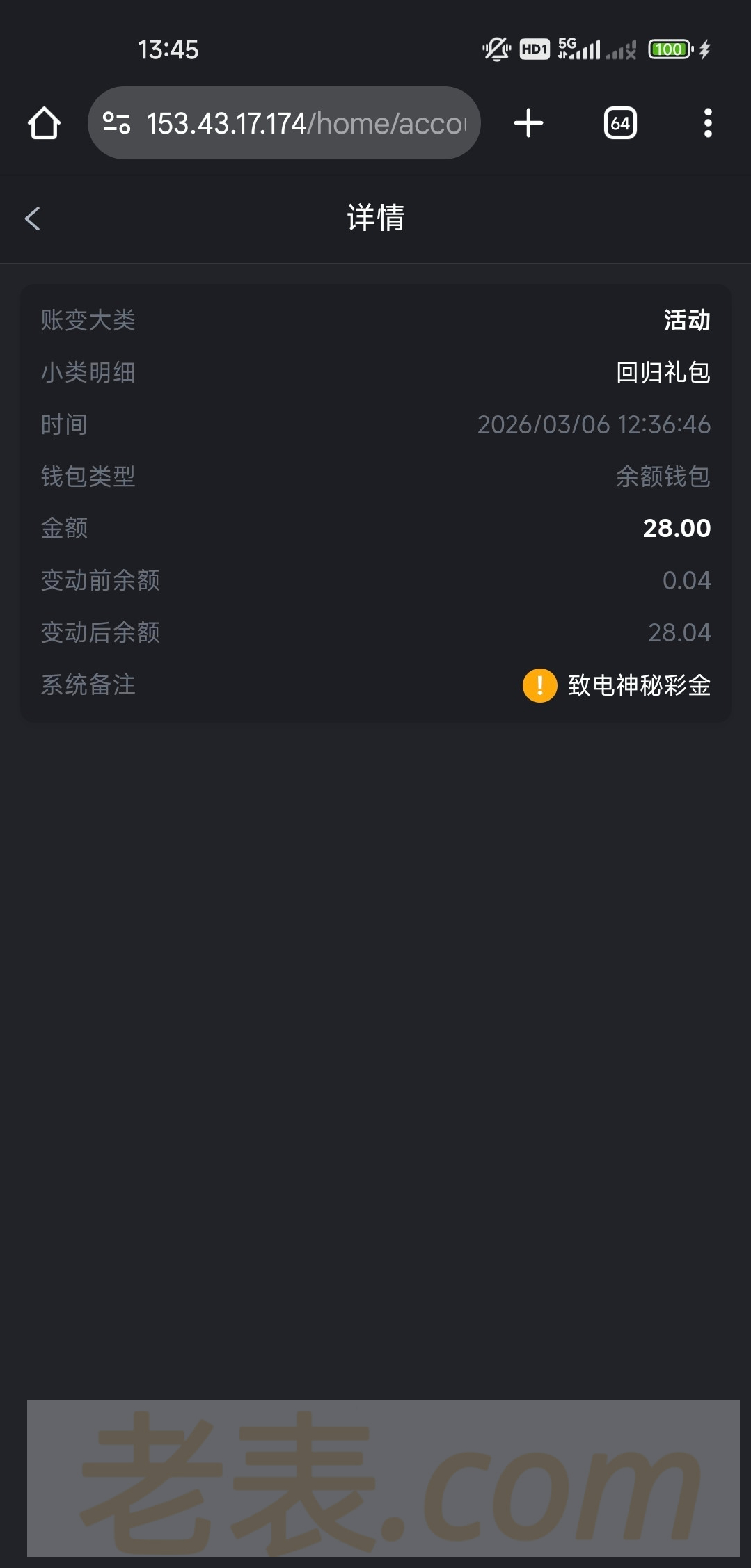Open a new browser tab
The image size is (751, 1568).
[528, 123]
